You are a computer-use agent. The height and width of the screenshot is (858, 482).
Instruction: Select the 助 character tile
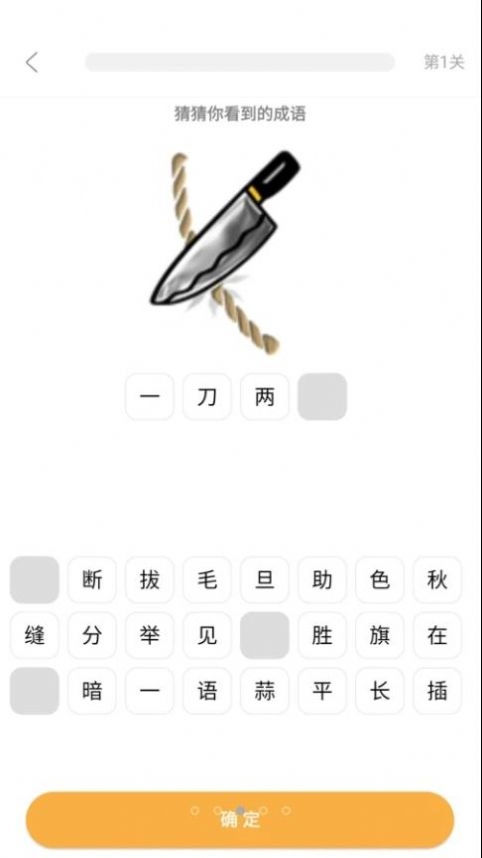pyautogui.click(x=322, y=580)
